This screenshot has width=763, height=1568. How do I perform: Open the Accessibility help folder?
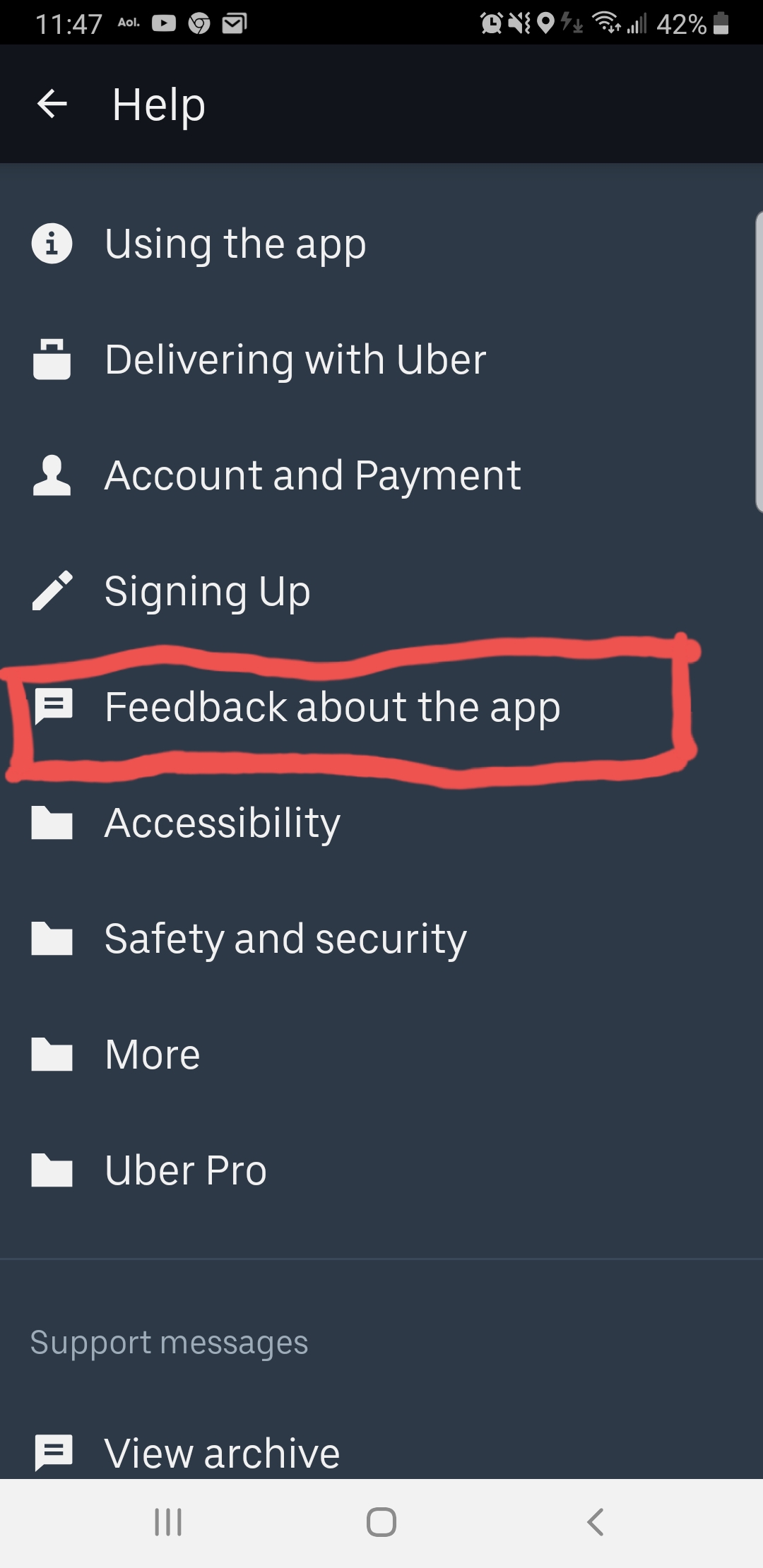[222, 823]
